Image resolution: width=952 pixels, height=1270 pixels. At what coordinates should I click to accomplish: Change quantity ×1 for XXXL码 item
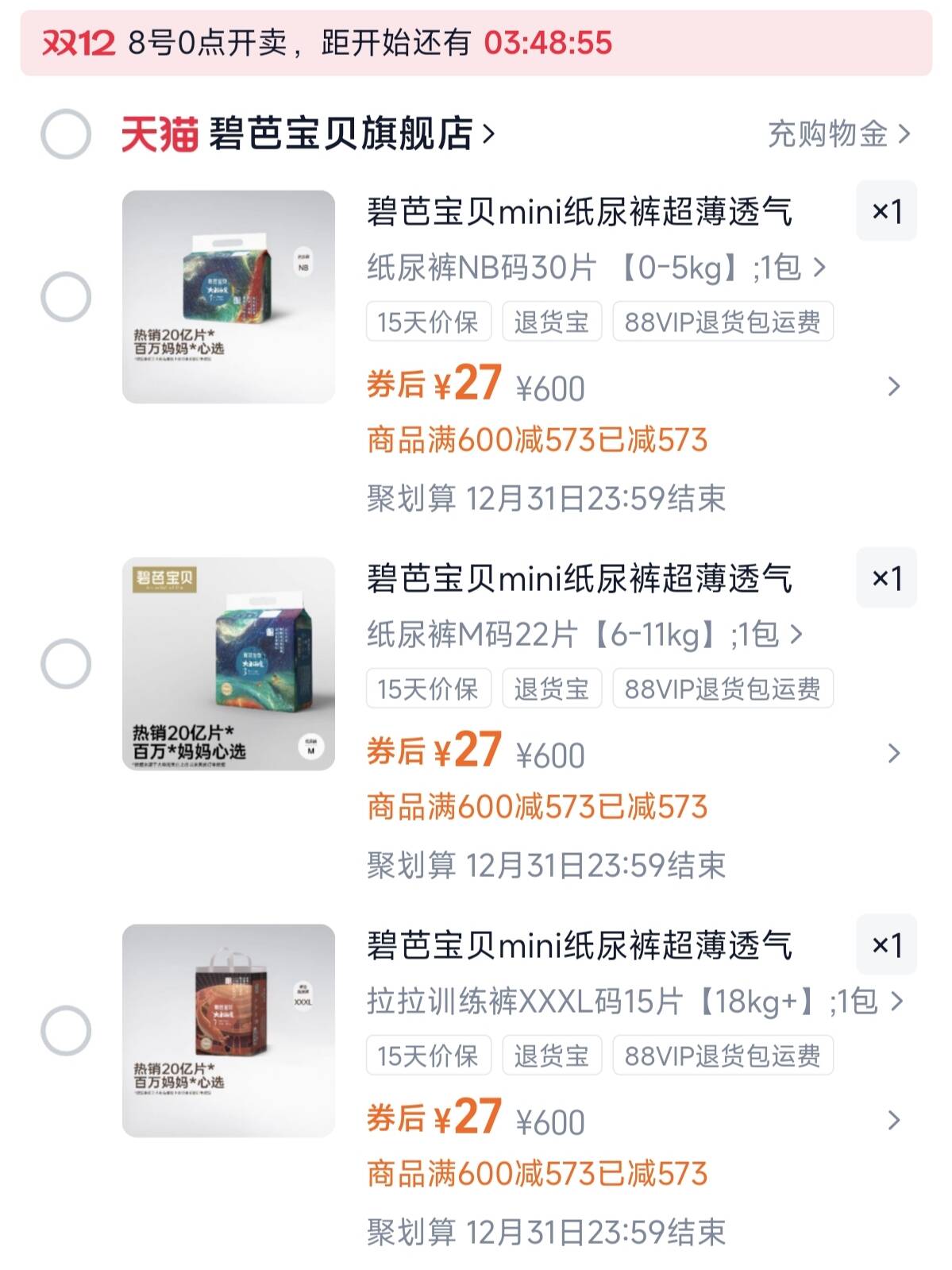tap(886, 945)
